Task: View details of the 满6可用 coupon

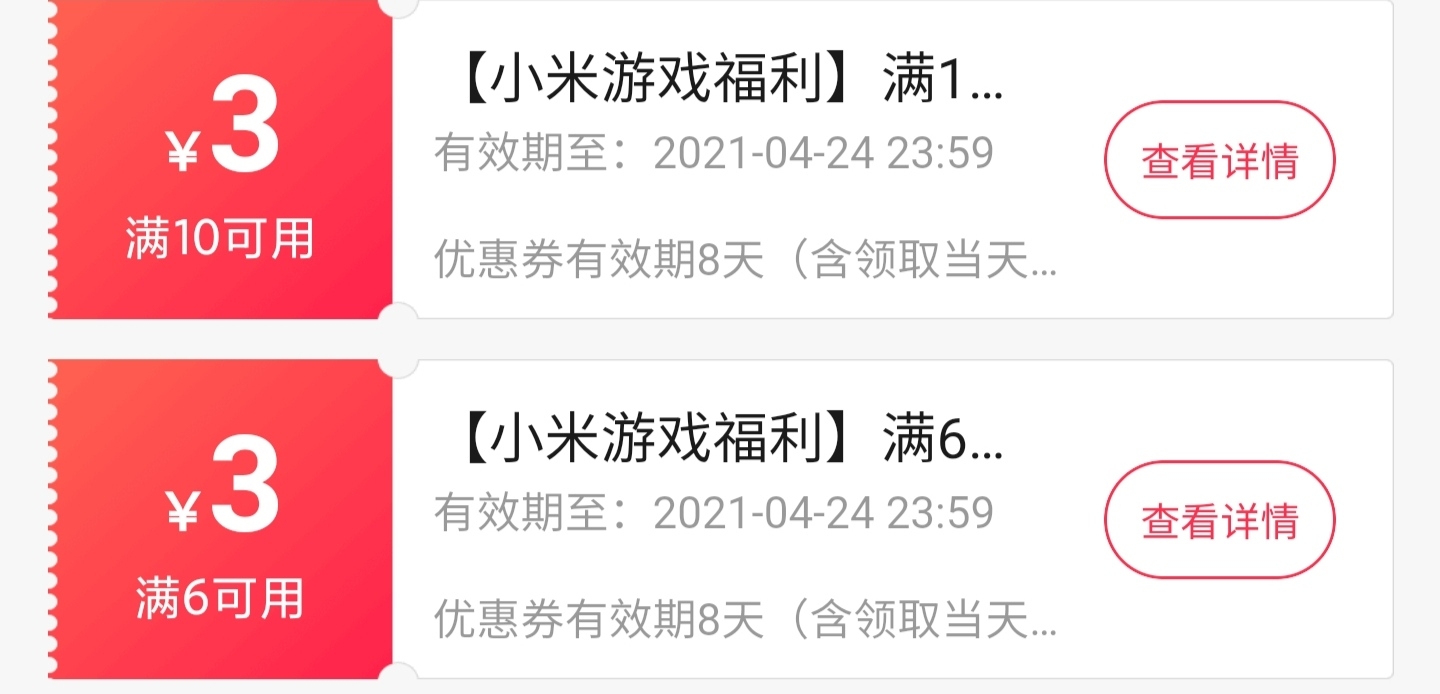Action: (1219, 520)
